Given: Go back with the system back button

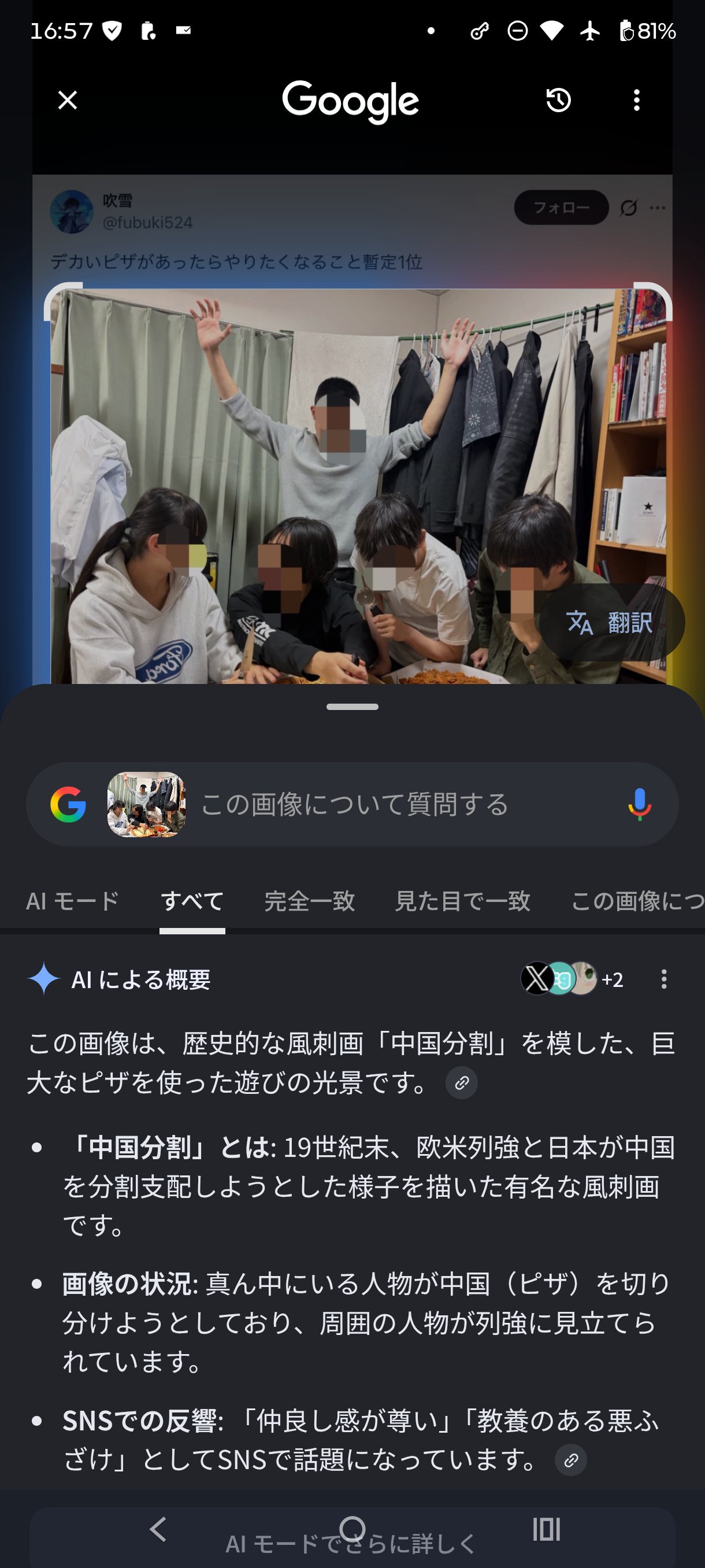Looking at the screenshot, I should tap(158, 1529).
